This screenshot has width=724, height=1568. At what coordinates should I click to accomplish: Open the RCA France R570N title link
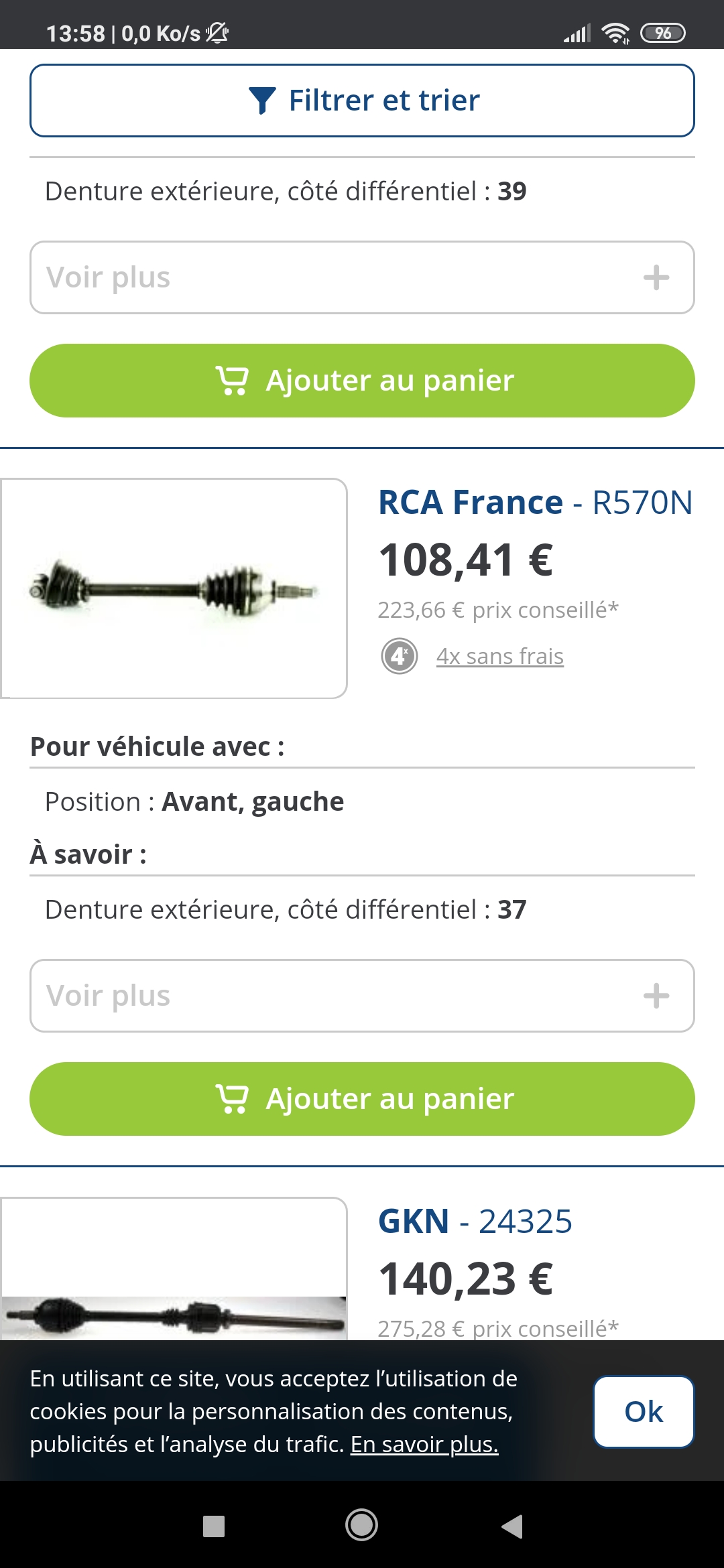[535, 503]
